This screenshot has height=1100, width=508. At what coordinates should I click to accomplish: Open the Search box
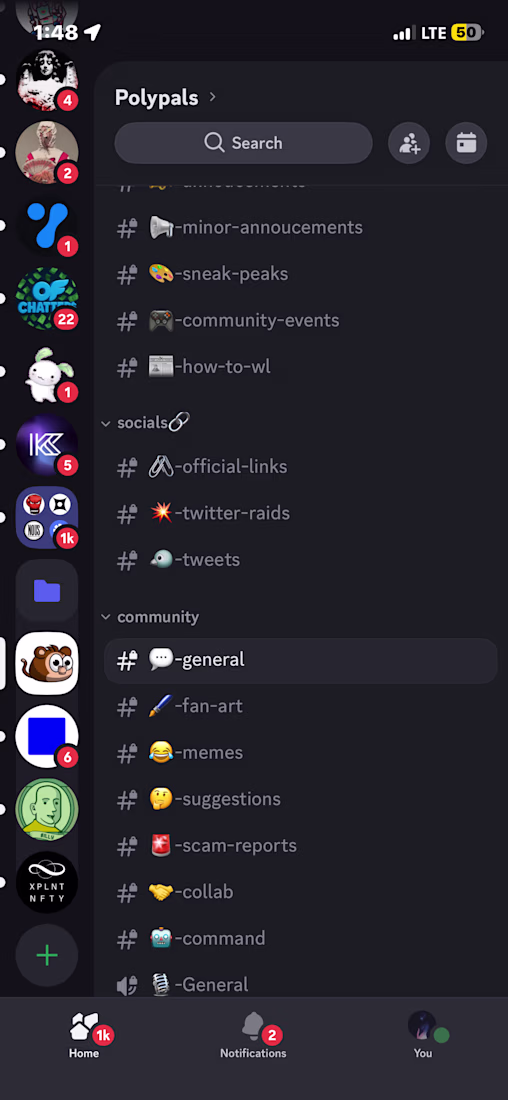point(243,143)
